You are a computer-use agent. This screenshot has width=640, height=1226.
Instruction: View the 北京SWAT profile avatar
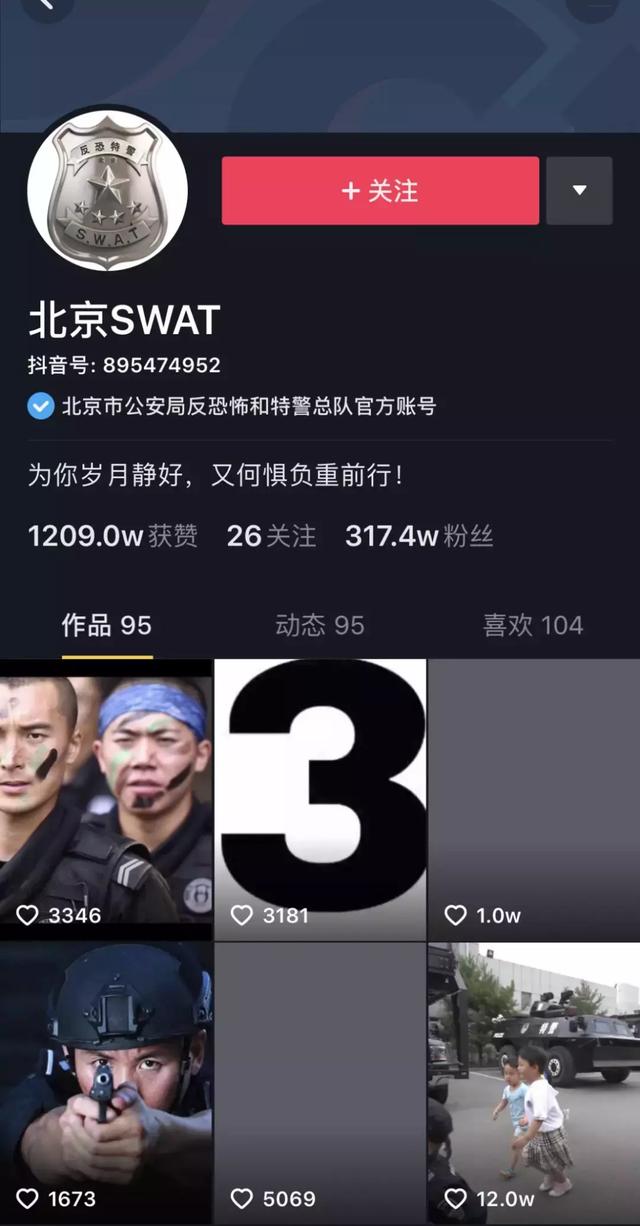(x=107, y=190)
